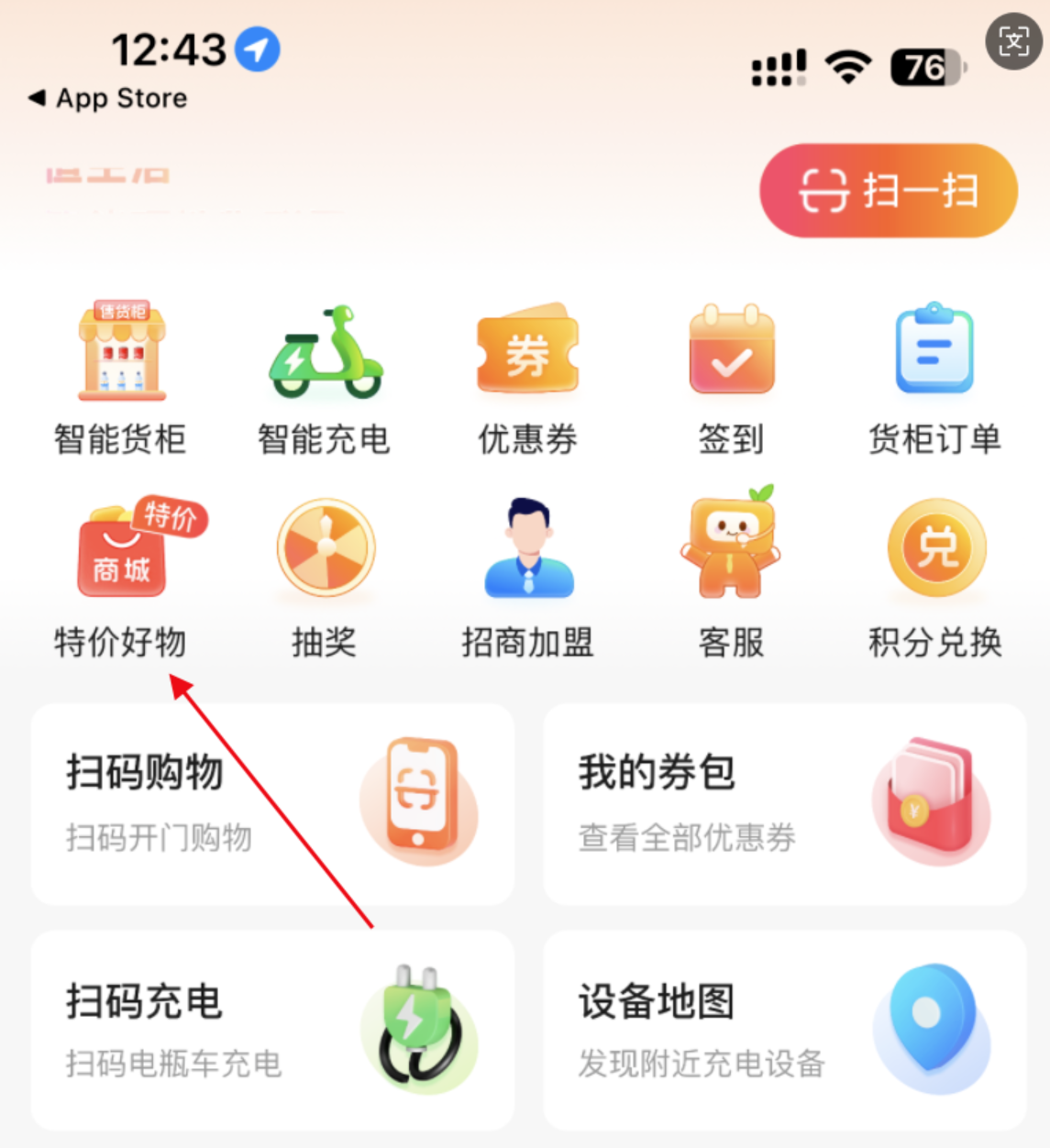Return to App Store via back link
1050x1148 pixels.
tap(108, 98)
